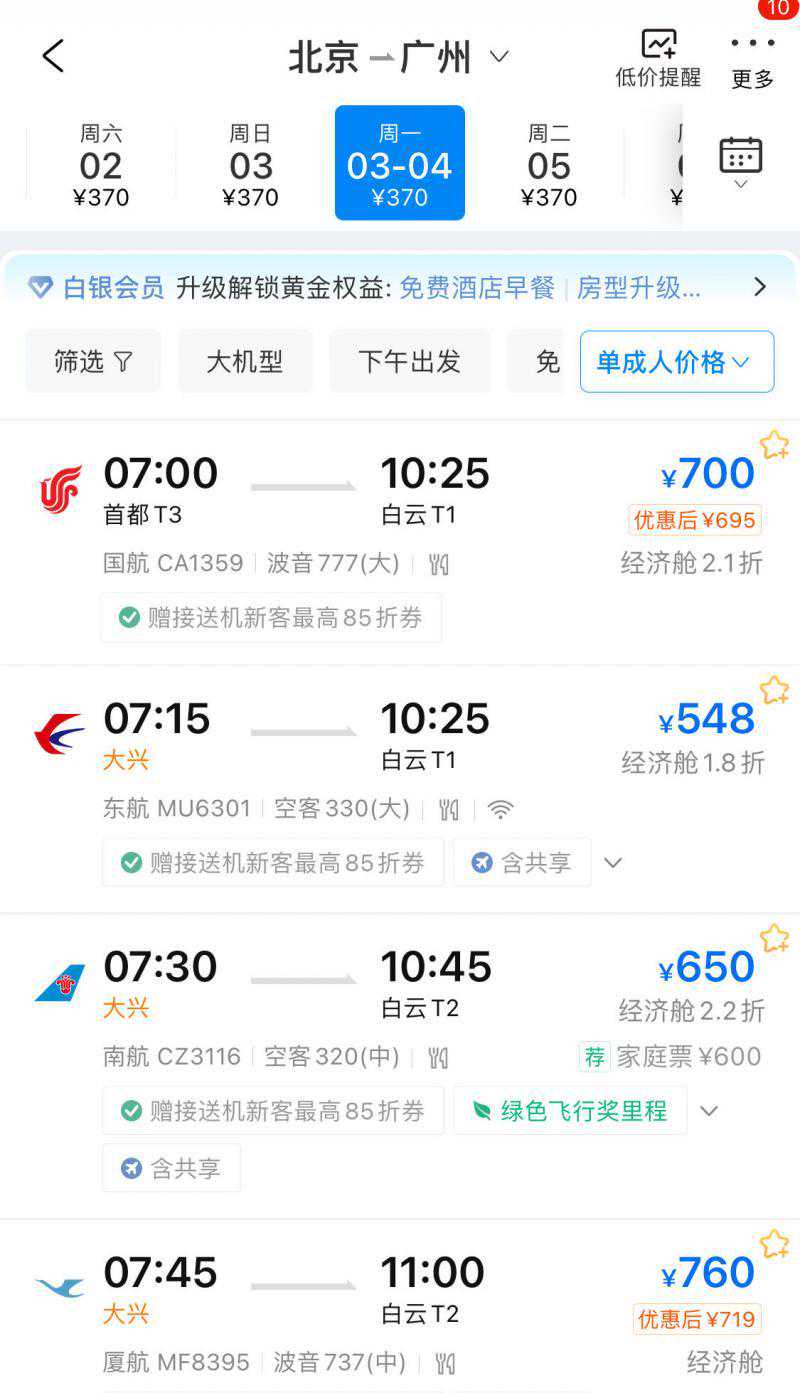The image size is (800, 1393).
Task: Expand tags on the MU6301 flight
Action: [613, 862]
